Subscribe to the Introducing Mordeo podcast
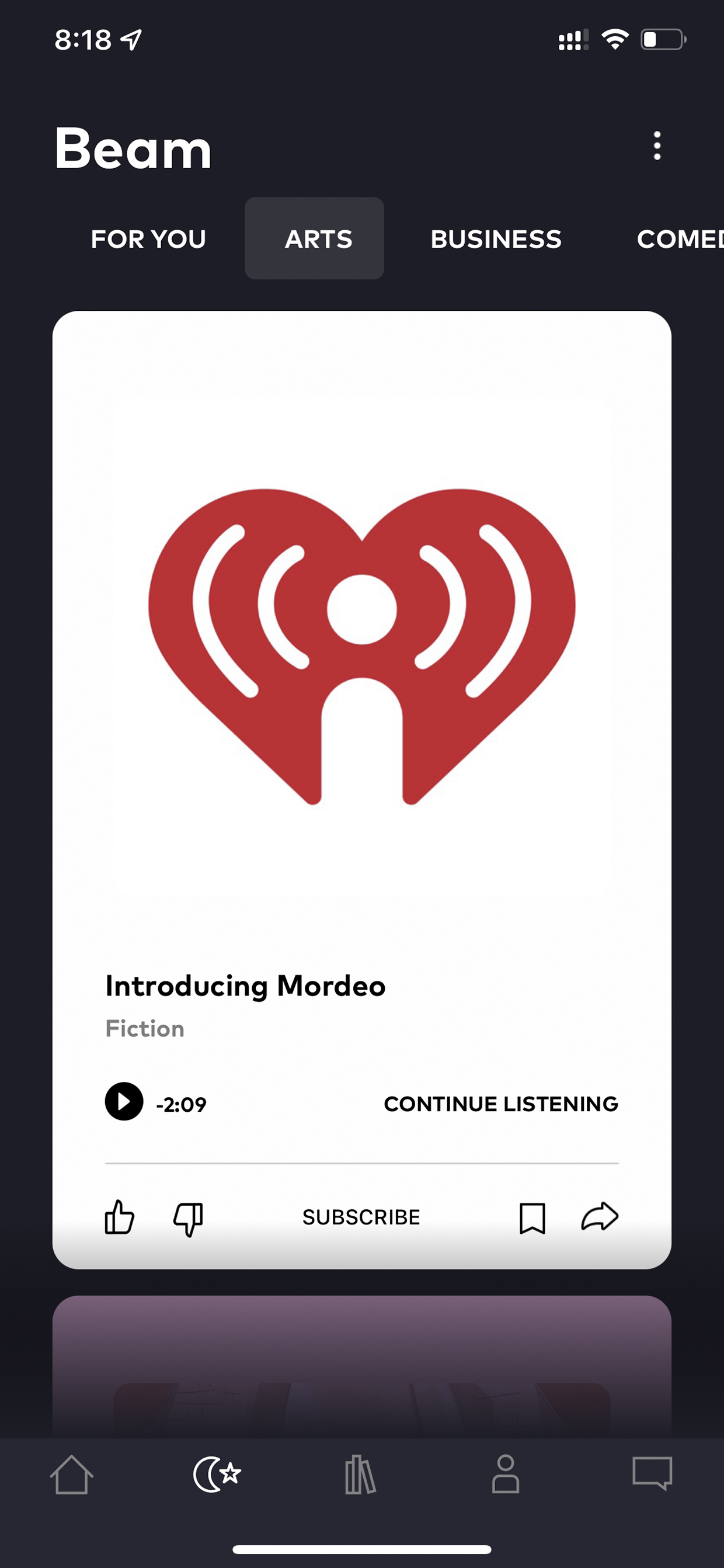 pos(361,1217)
